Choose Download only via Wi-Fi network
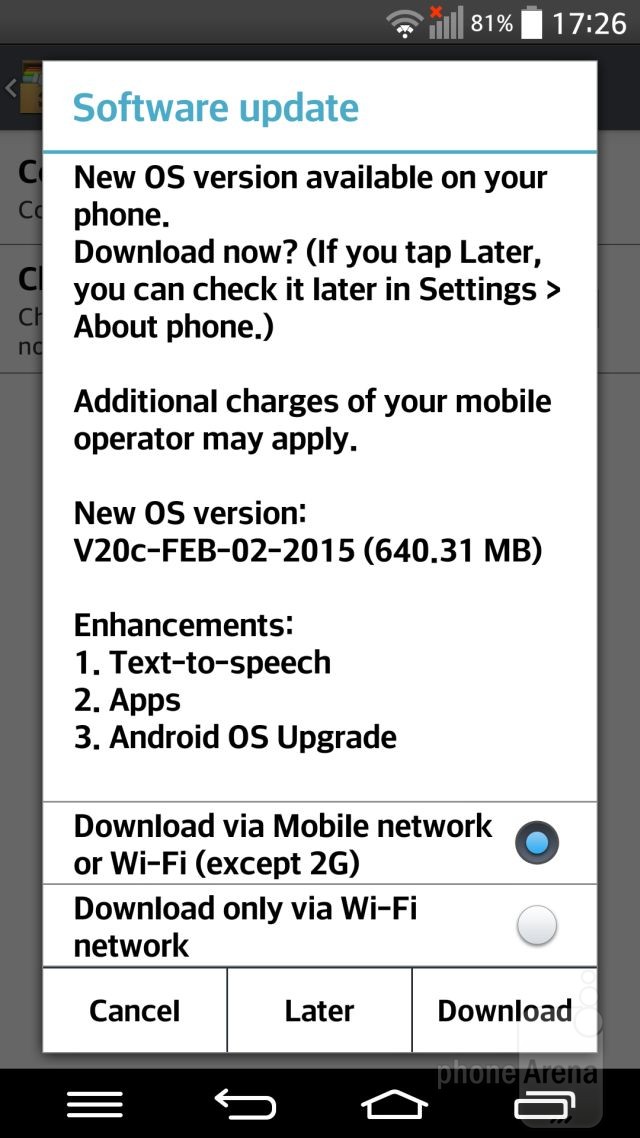 click(x=319, y=926)
